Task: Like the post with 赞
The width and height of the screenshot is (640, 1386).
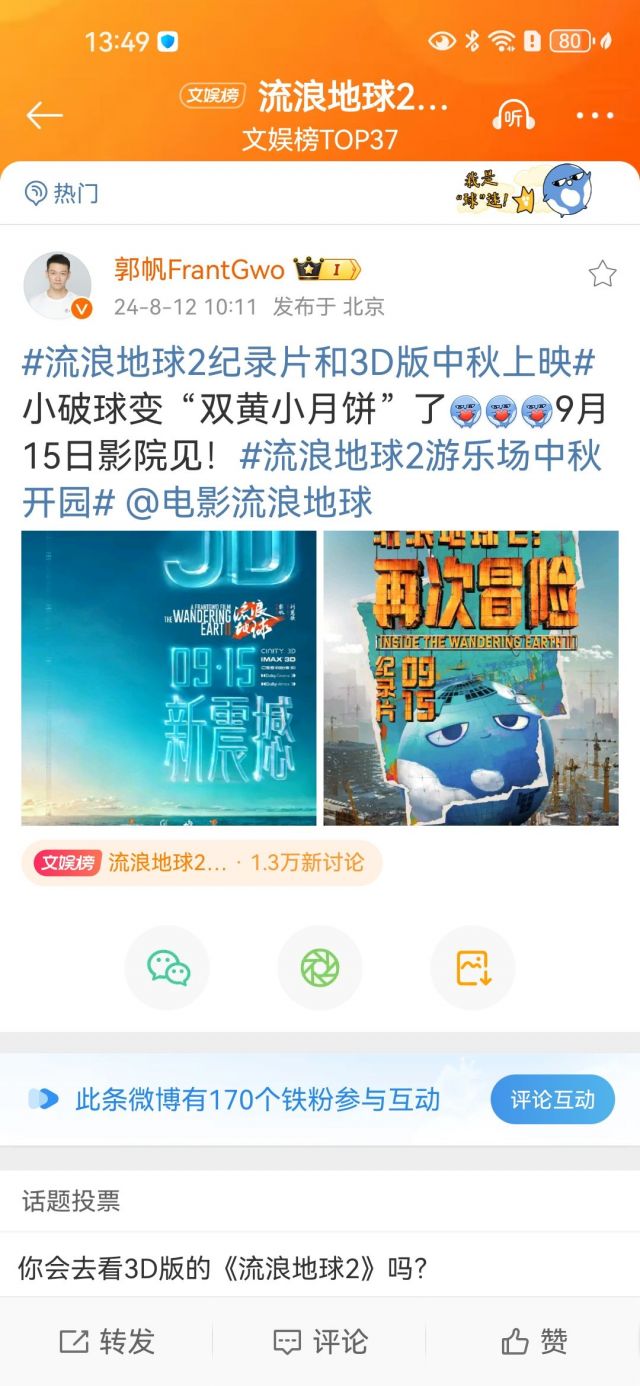Action: coord(534,1342)
